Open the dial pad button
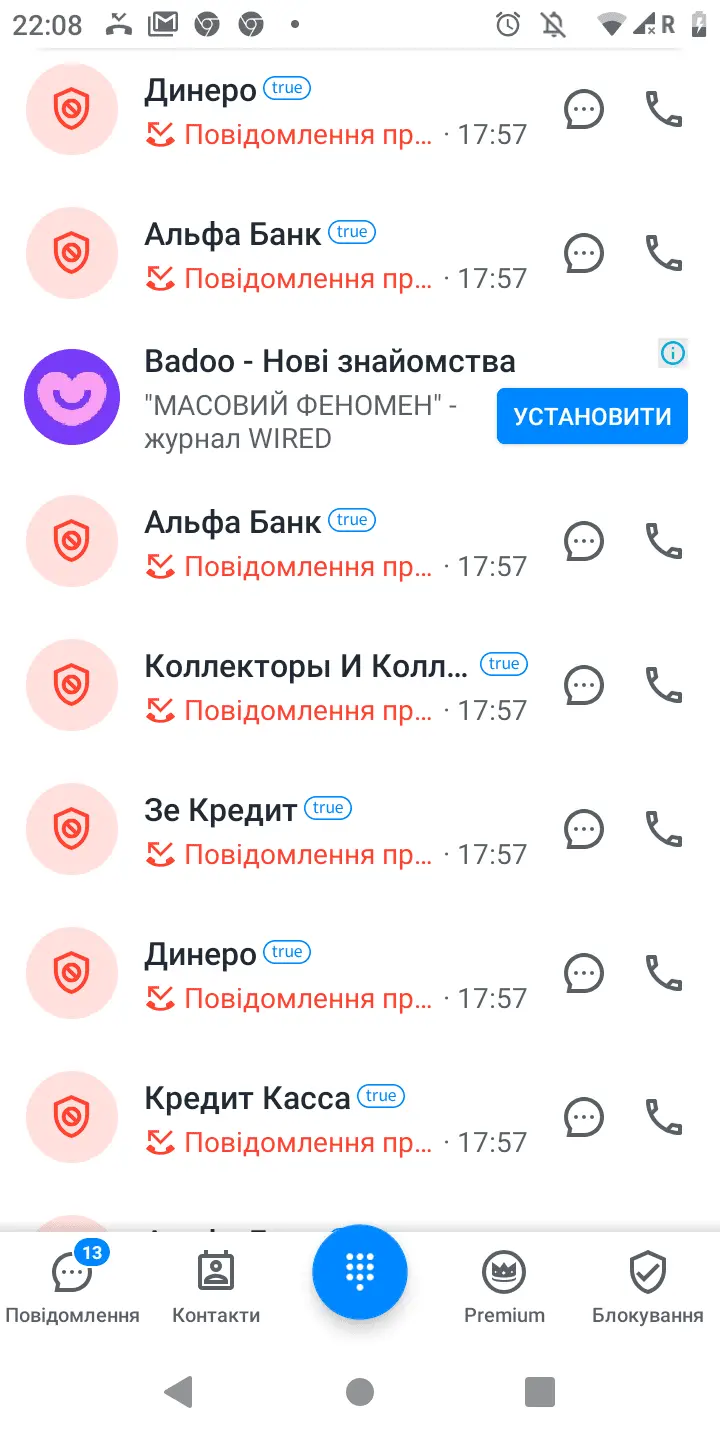The image size is (720, 1440). (x=360, y=1272)
